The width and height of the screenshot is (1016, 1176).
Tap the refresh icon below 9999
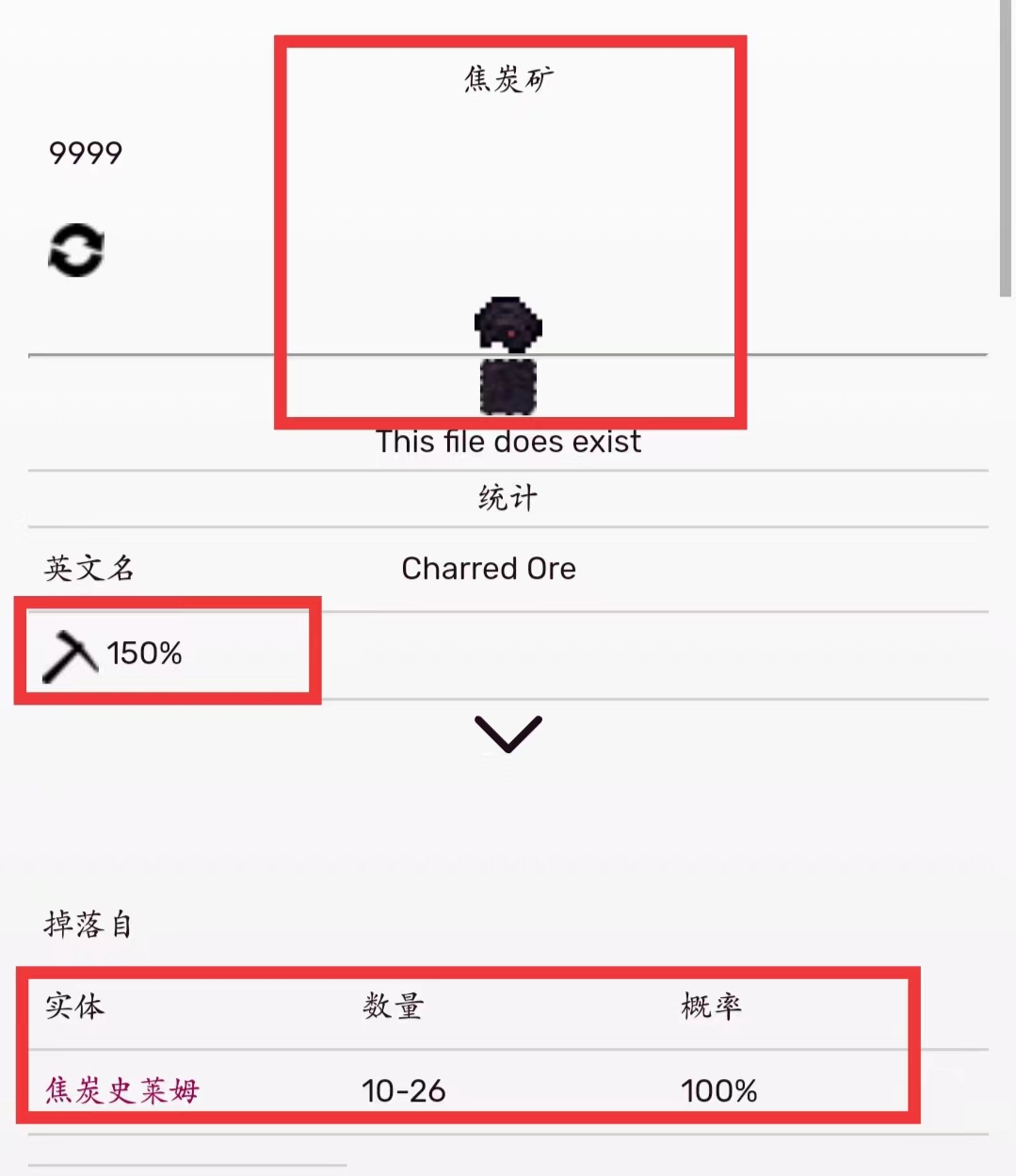(76, 250)
